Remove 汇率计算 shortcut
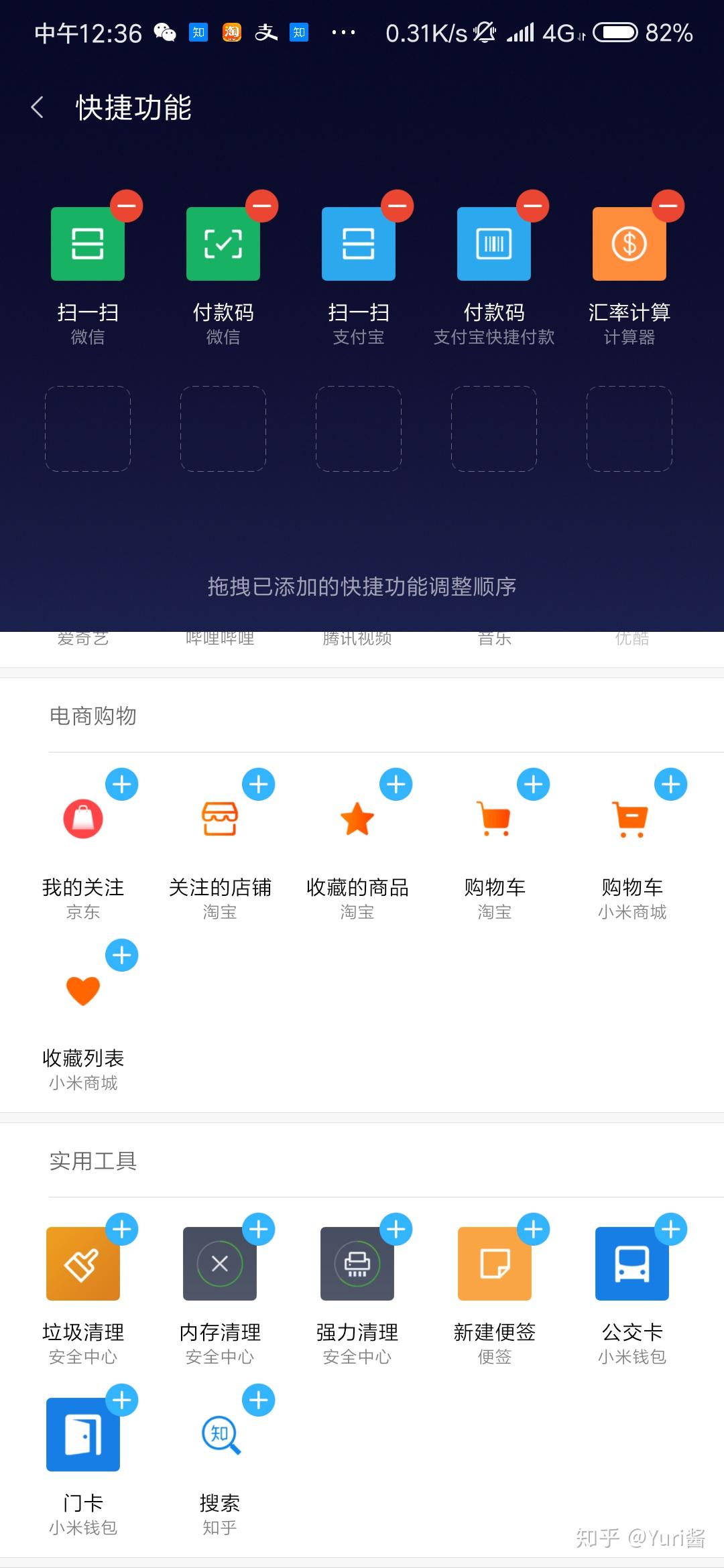Viewport: 724px width, 1568px height. tap(668, 206)
